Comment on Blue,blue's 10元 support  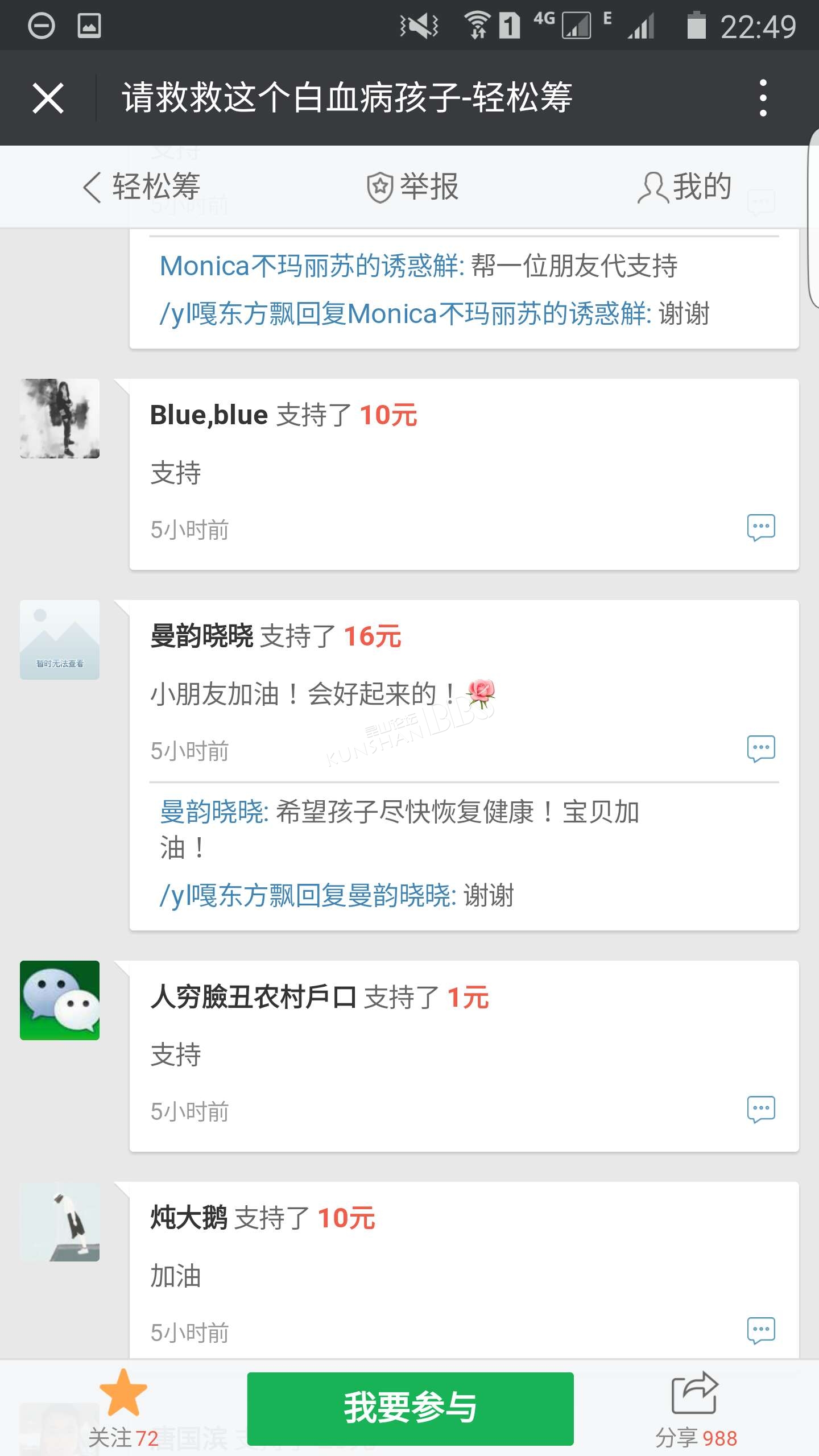click(761, 528)
